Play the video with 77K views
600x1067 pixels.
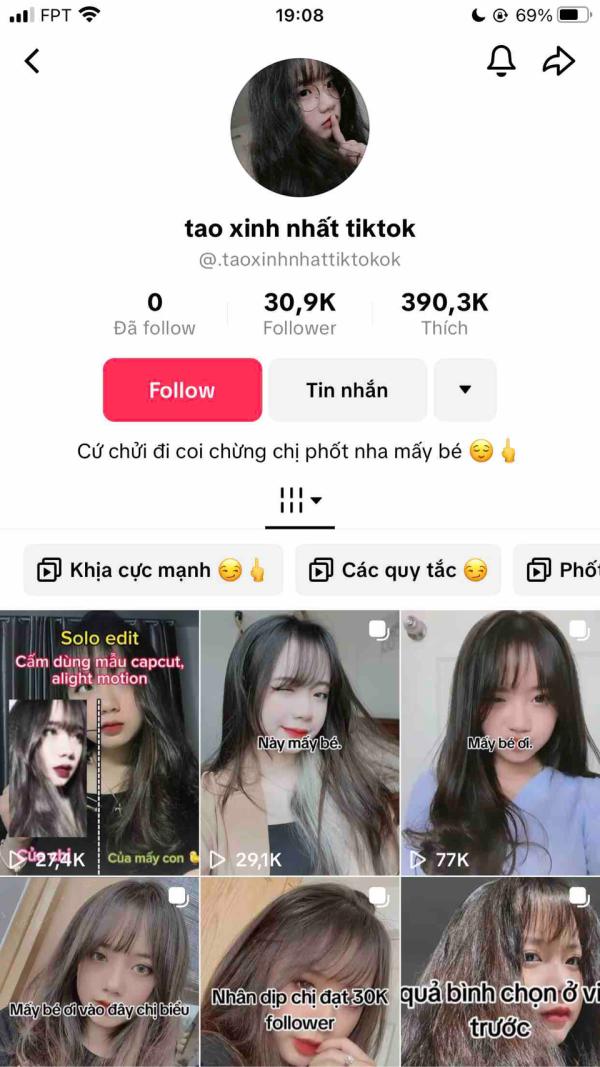coord(500,743)
